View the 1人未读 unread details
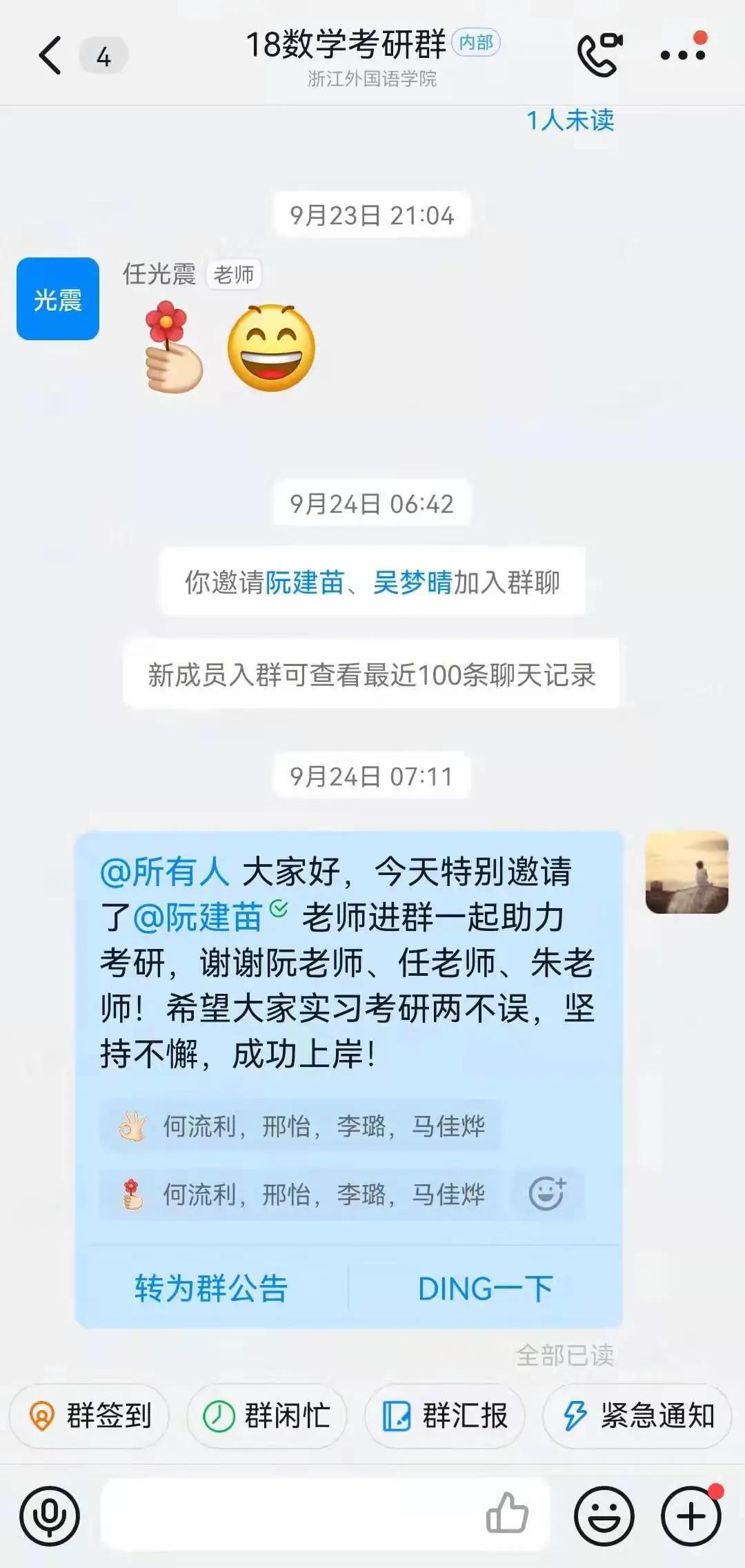745x1568 pixels. pos(570,121)
